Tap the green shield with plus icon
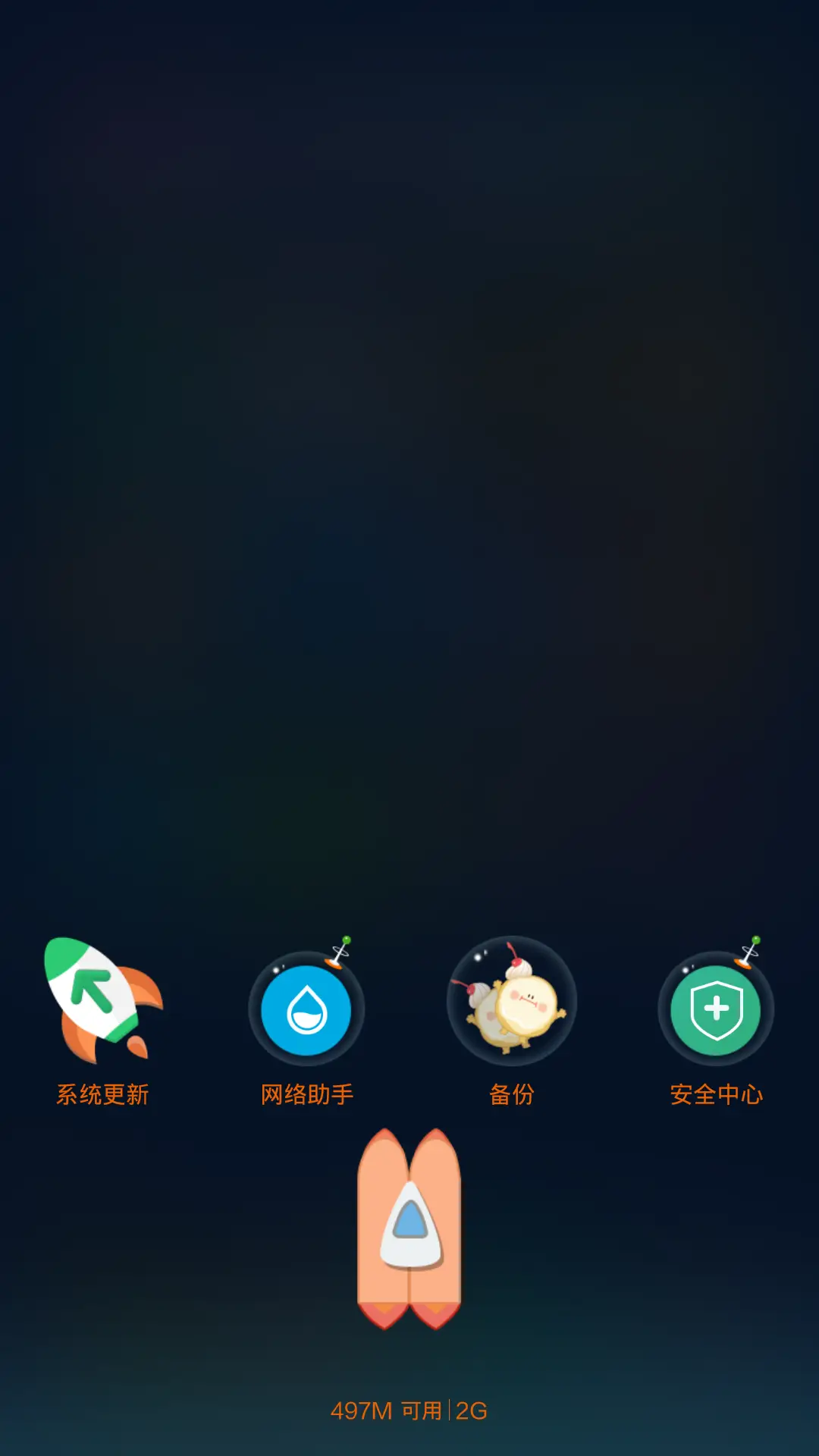819x1456 pixels. click(x=715, y=1009)
